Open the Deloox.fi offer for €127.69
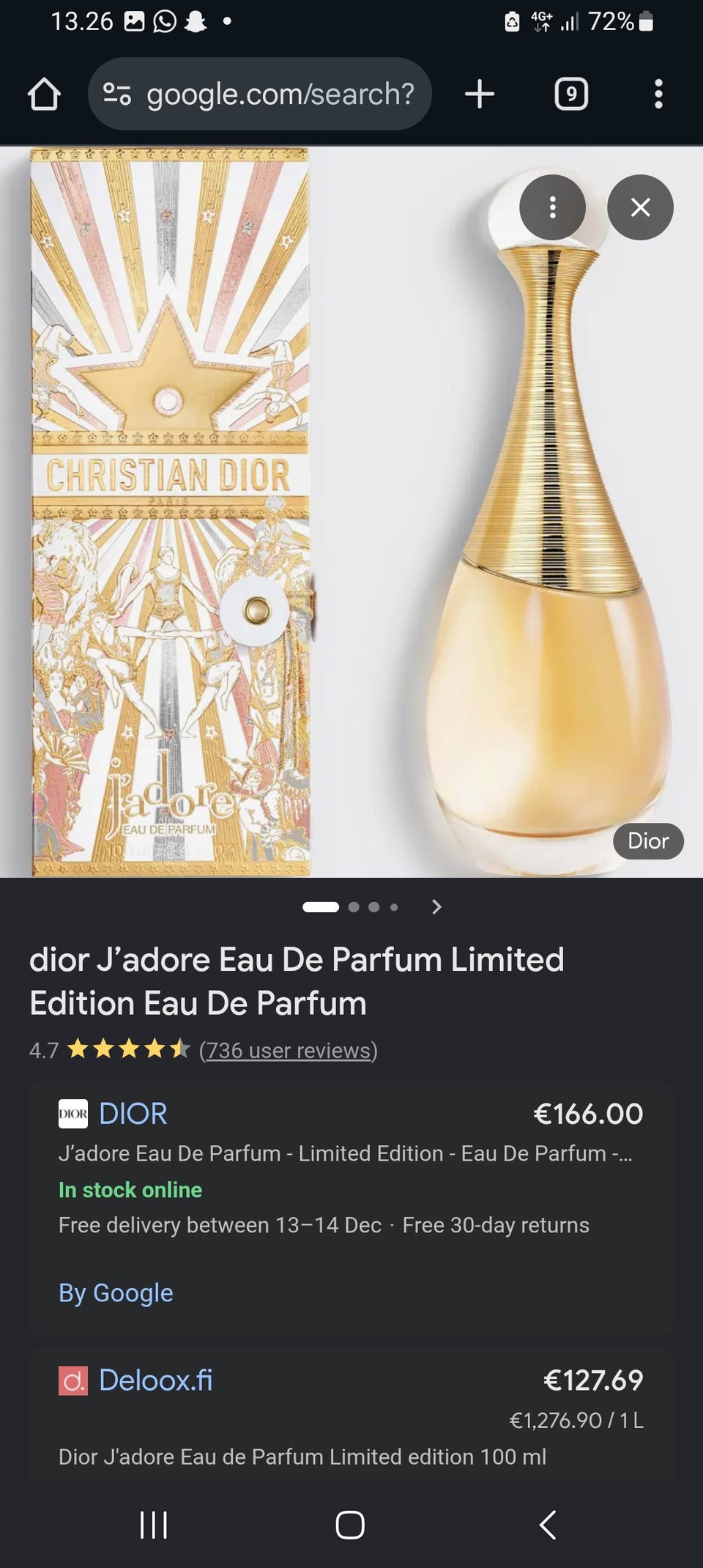The image size is (703, 1568). click(x=351, y=1414)
